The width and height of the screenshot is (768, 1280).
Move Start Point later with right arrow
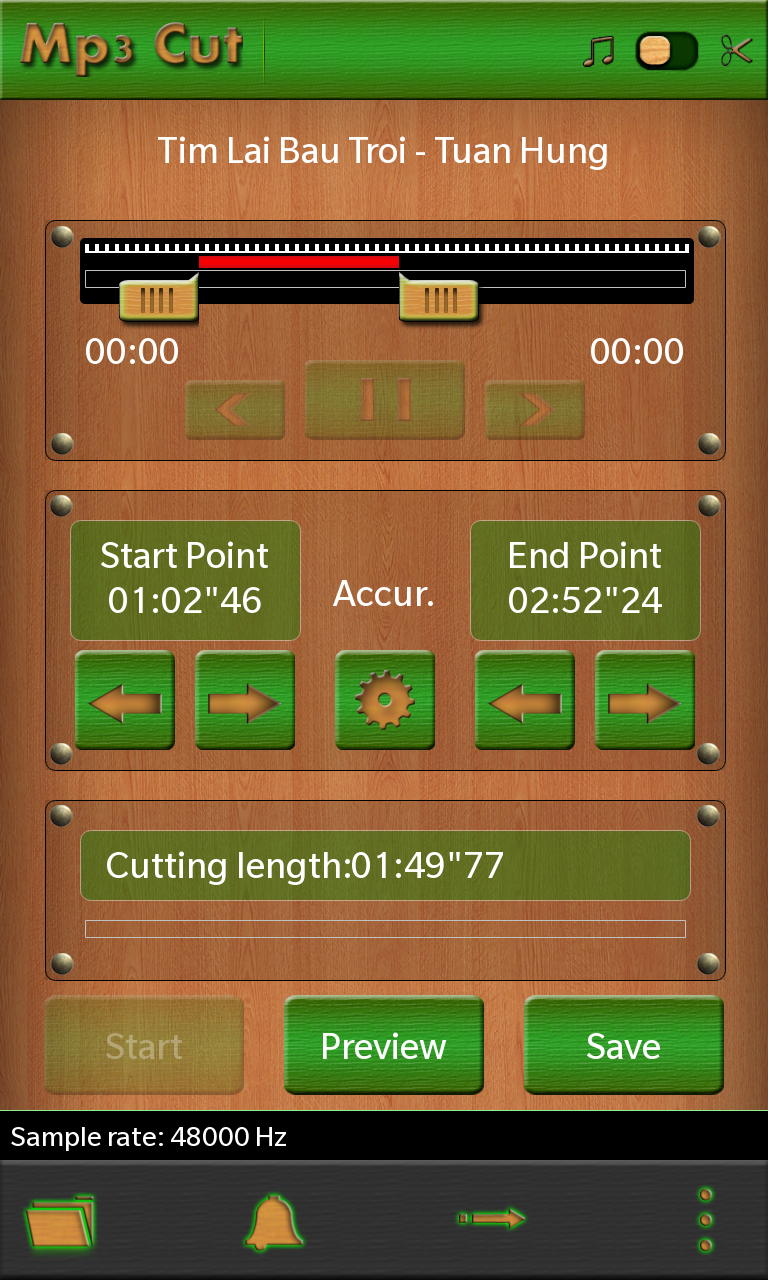tap(245, 700)
